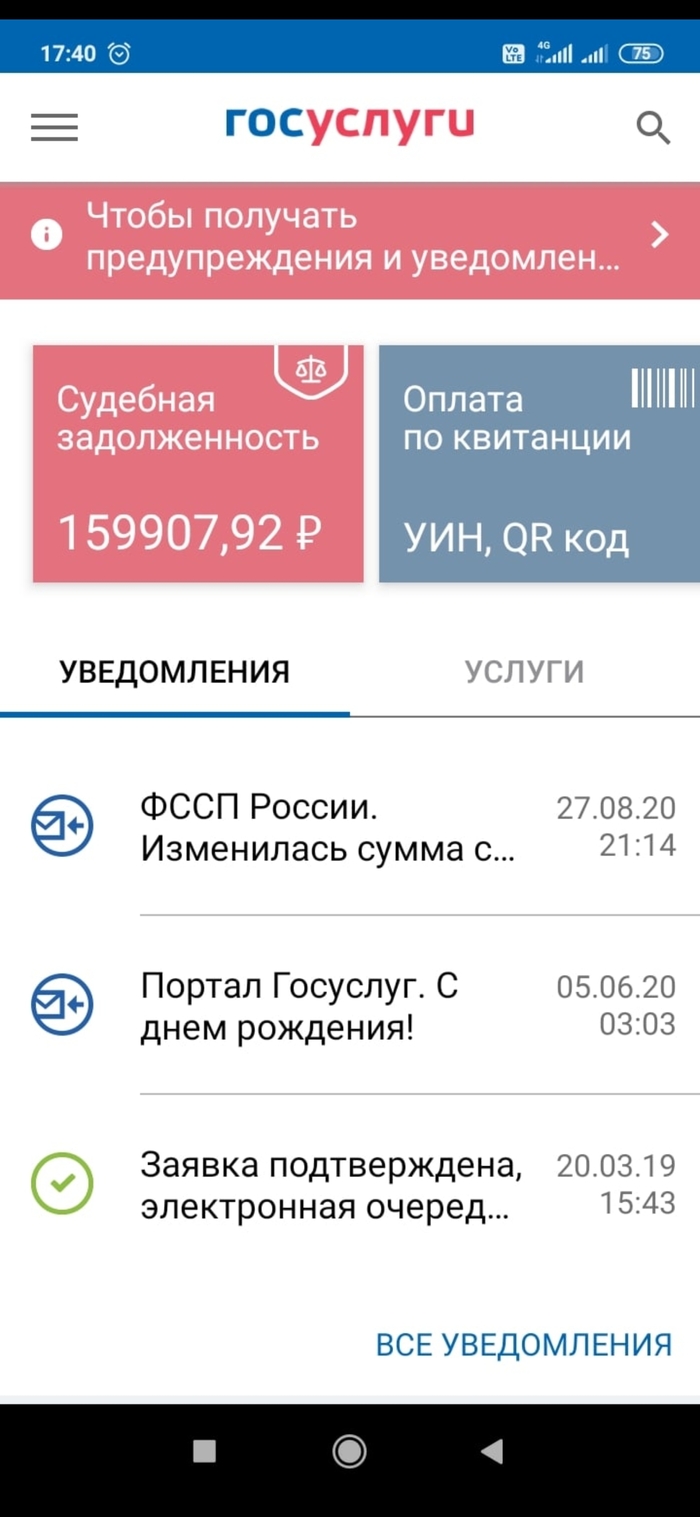Image resolution: width=700 pixels, height=1517 pixels.
Task: Open the hamburger drawer menu
Action: click(54, 127)
